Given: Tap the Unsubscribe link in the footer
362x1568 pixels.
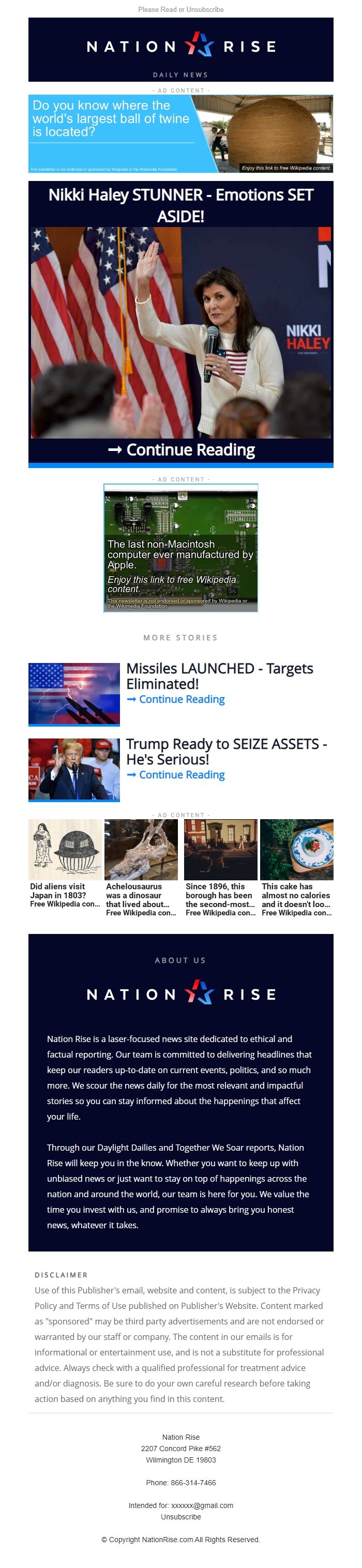Looking at the screenshot, I should [x=180, y=1517].
